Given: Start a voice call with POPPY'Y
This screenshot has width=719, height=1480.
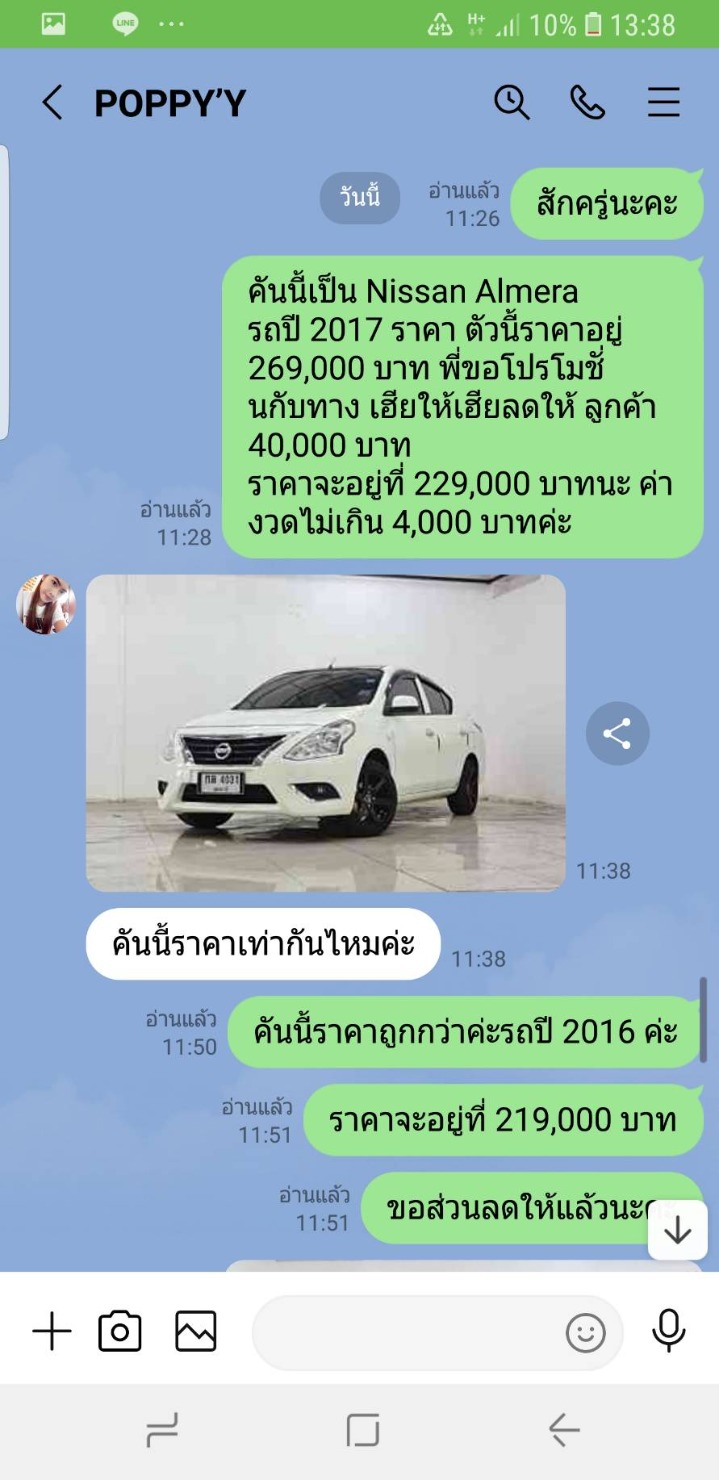Looking at the screenshot, I should click(587, 102).
